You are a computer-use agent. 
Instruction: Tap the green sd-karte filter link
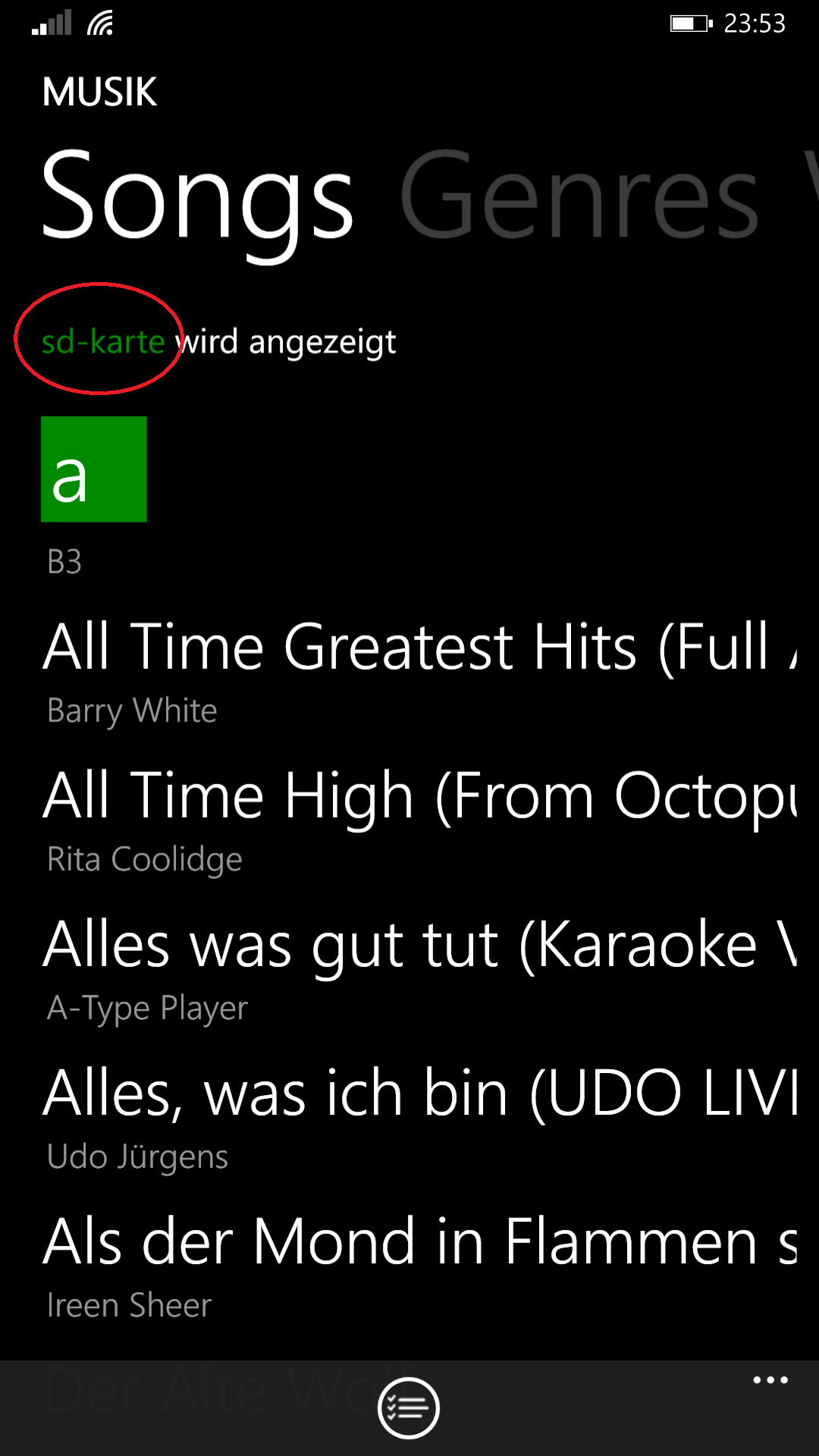click(x=103, y=342)
